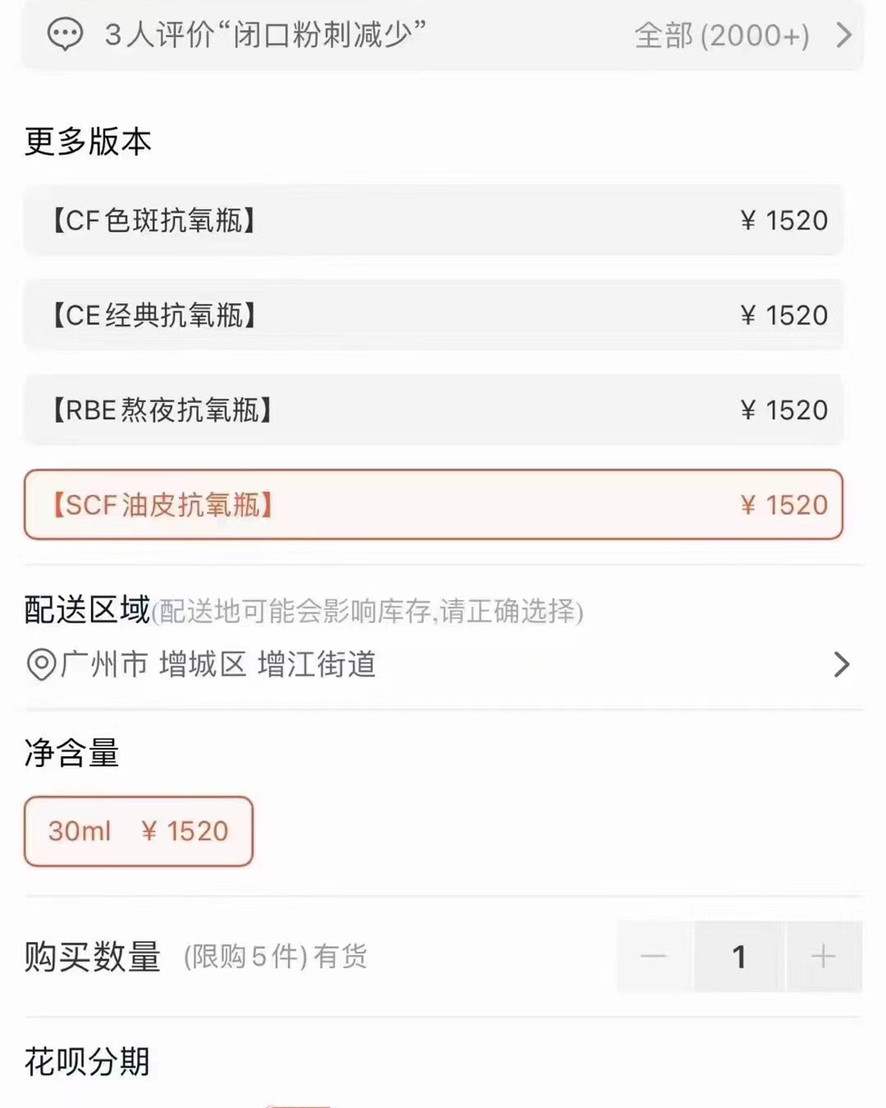
Task: Tap the 配送区域 section title
Action: (x=85, y=611)
